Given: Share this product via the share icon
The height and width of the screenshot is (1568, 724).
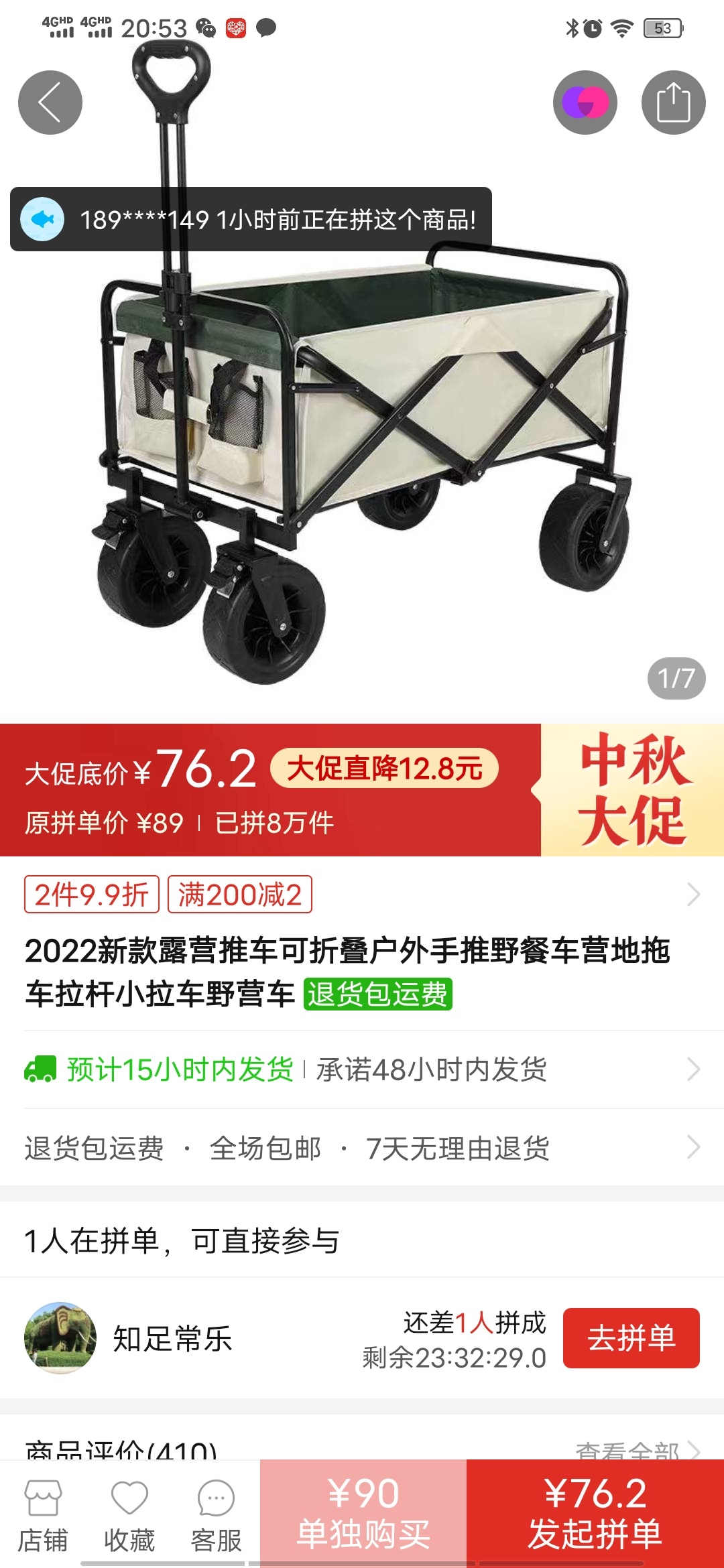Looking at the screenshot, I should 673,103.
